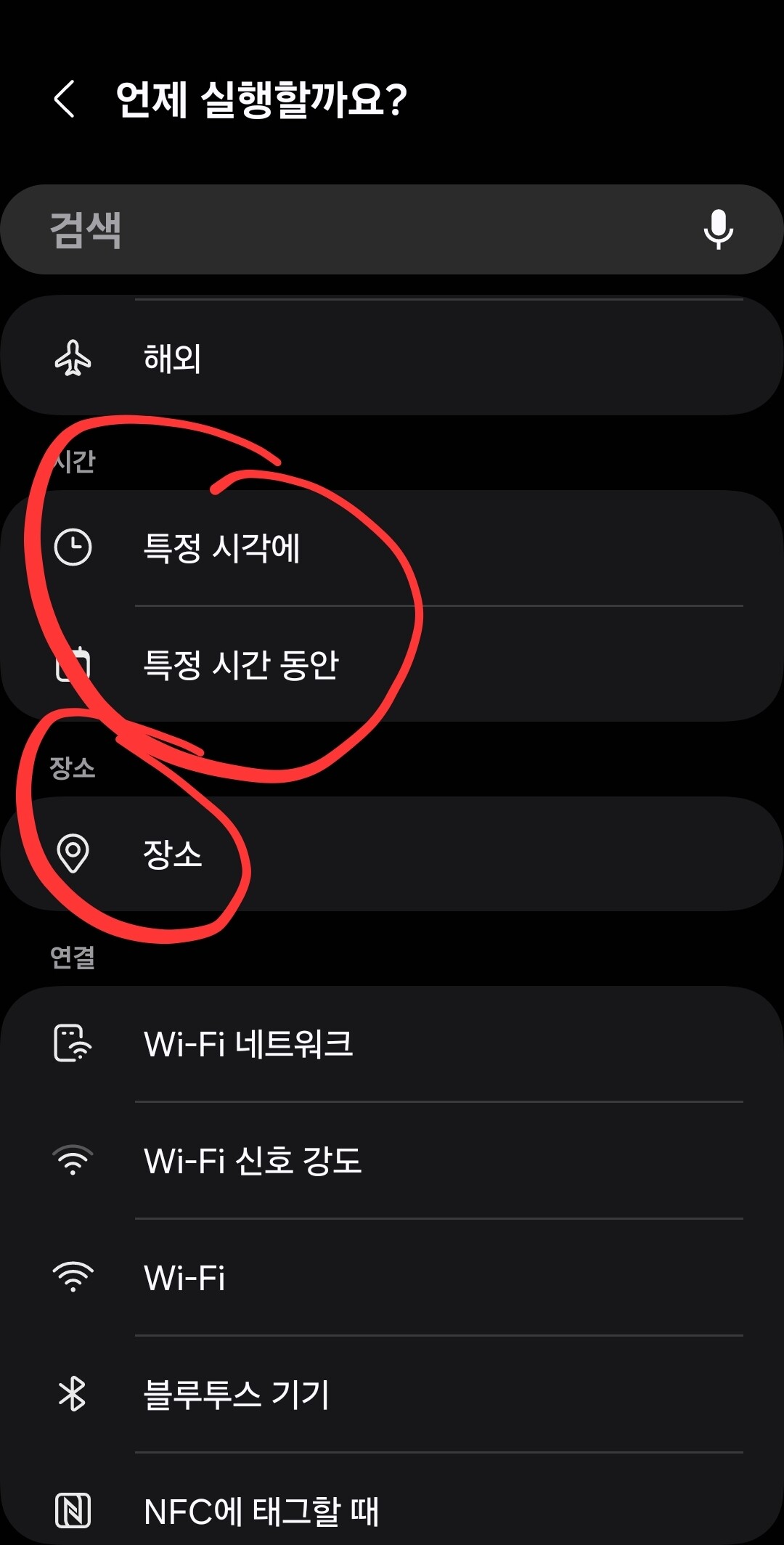784x1545 pixels.
Task: Choose 블루투스 기기 trigger
Action: pyautogui.click(x=392, y=1395)
